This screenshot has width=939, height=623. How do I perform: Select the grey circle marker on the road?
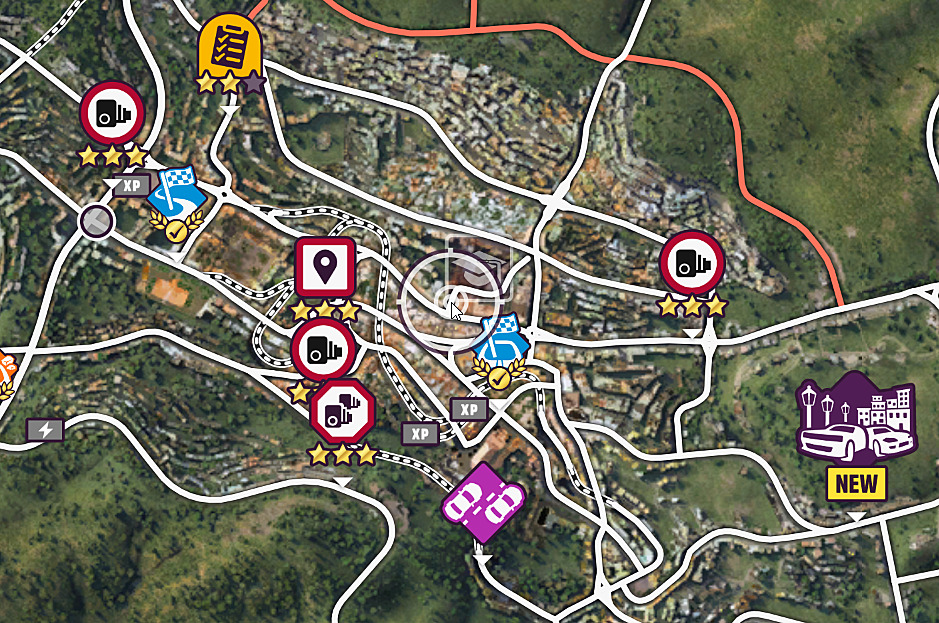coord(97,221)
